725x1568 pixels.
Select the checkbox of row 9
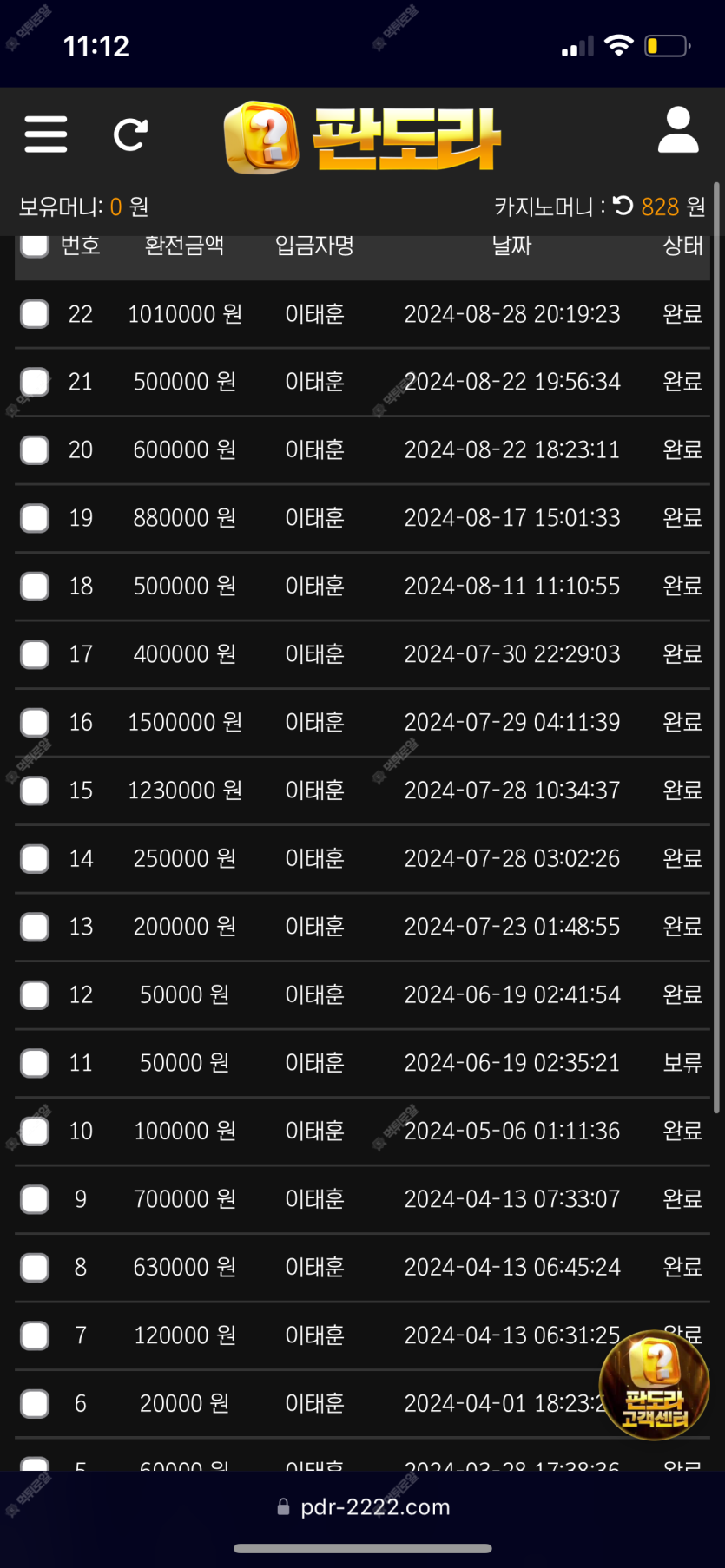[x=35, y=1198]
